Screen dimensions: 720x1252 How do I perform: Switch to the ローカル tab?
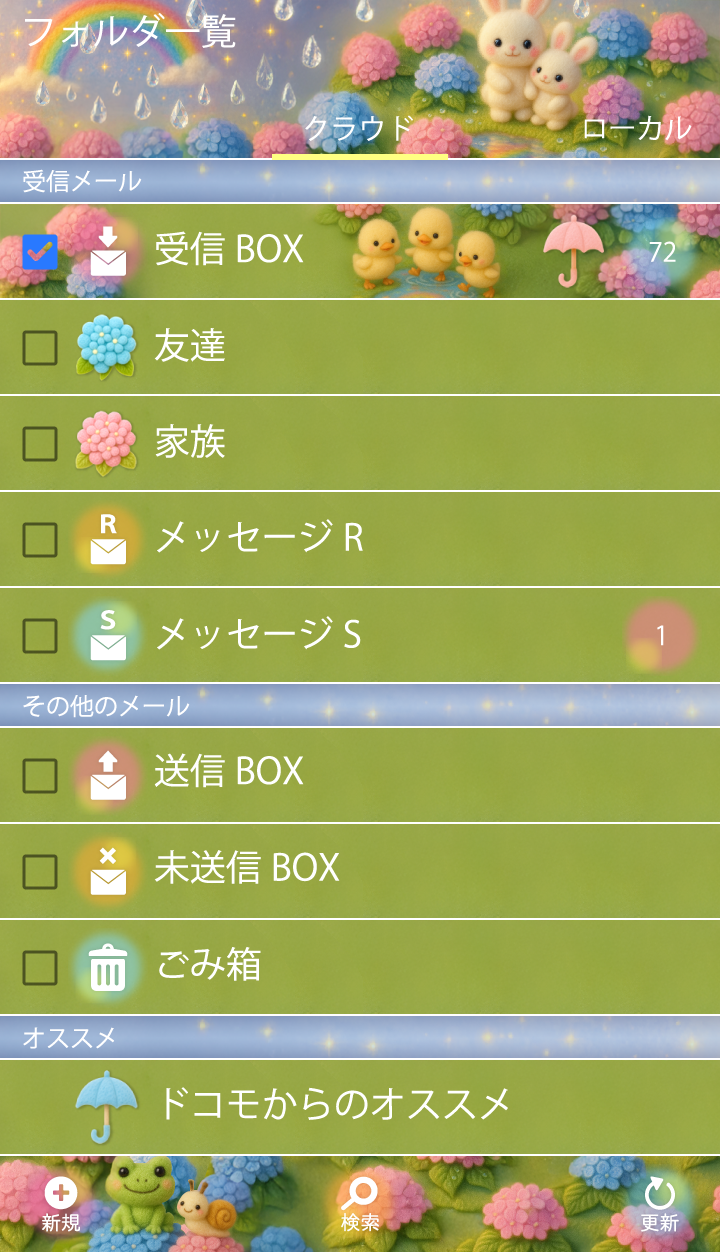pos(636,129)
